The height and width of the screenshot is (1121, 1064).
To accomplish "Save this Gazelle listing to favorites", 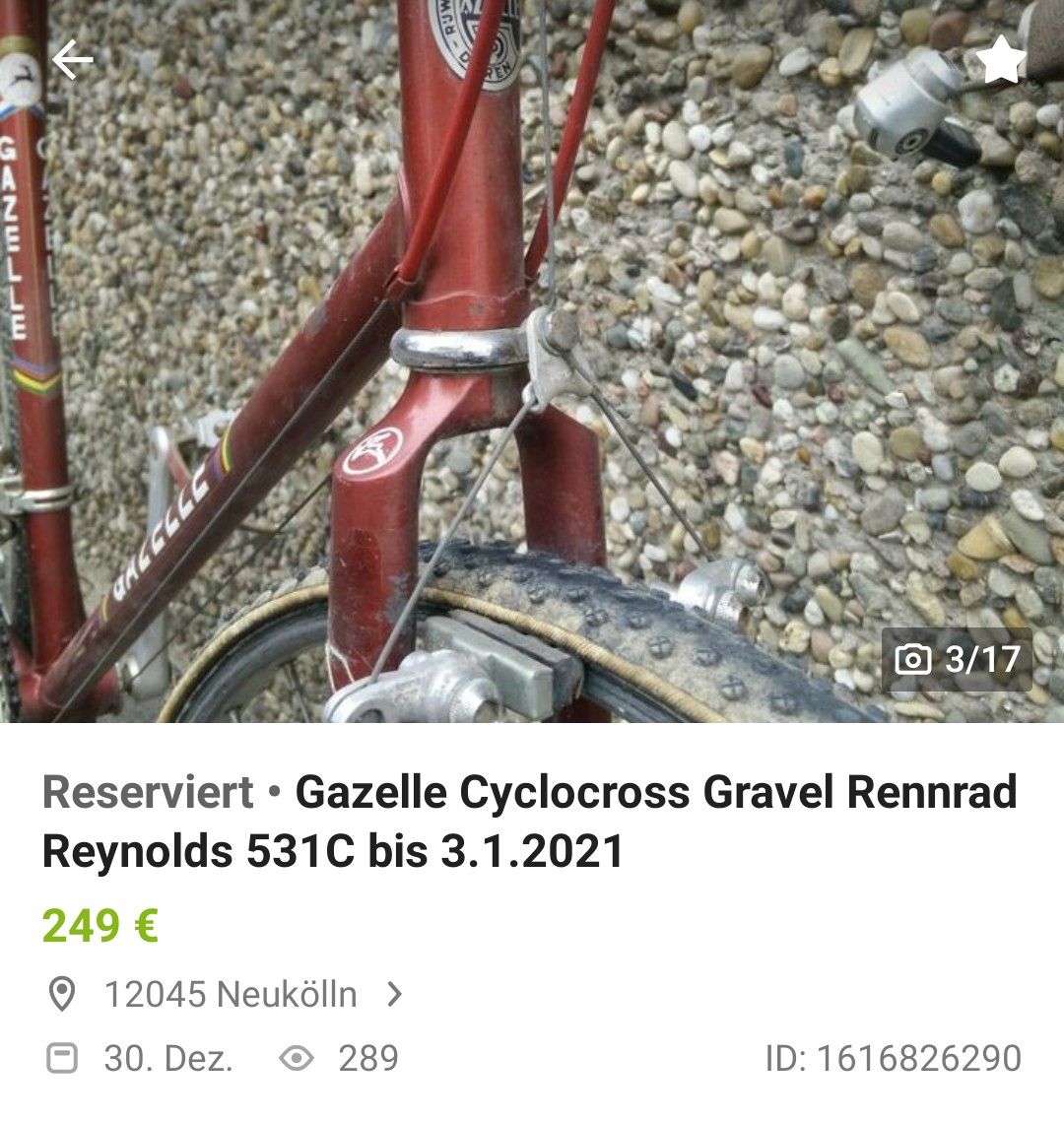I will tap(1000, 61).
